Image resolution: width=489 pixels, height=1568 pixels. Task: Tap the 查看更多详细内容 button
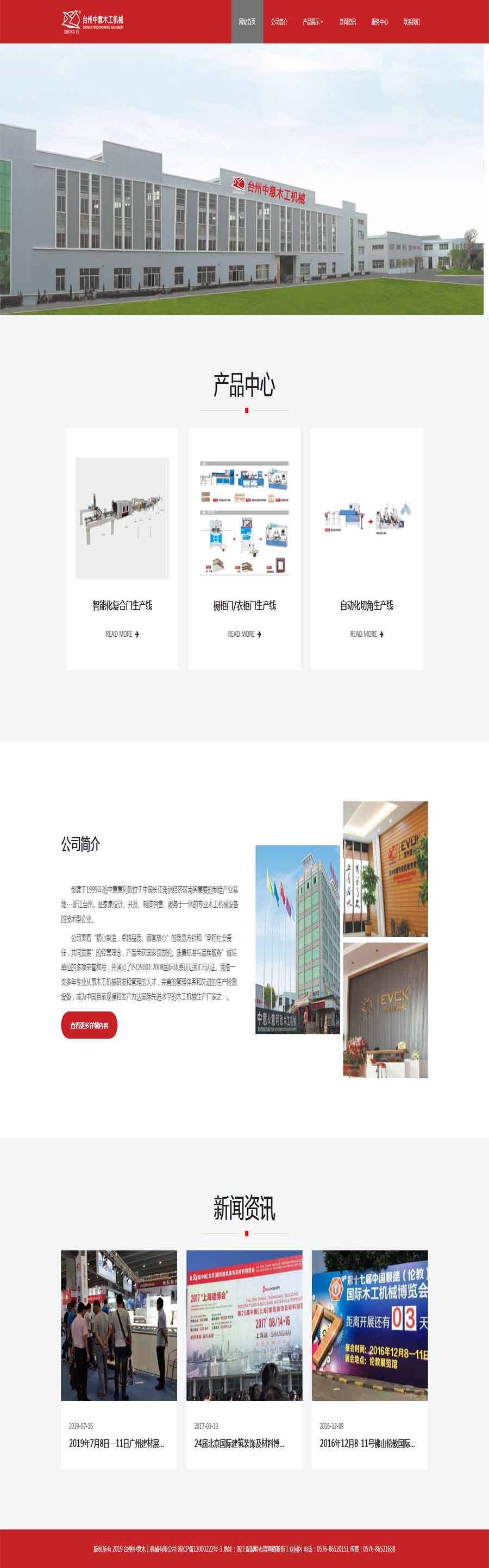(89, 1025)
